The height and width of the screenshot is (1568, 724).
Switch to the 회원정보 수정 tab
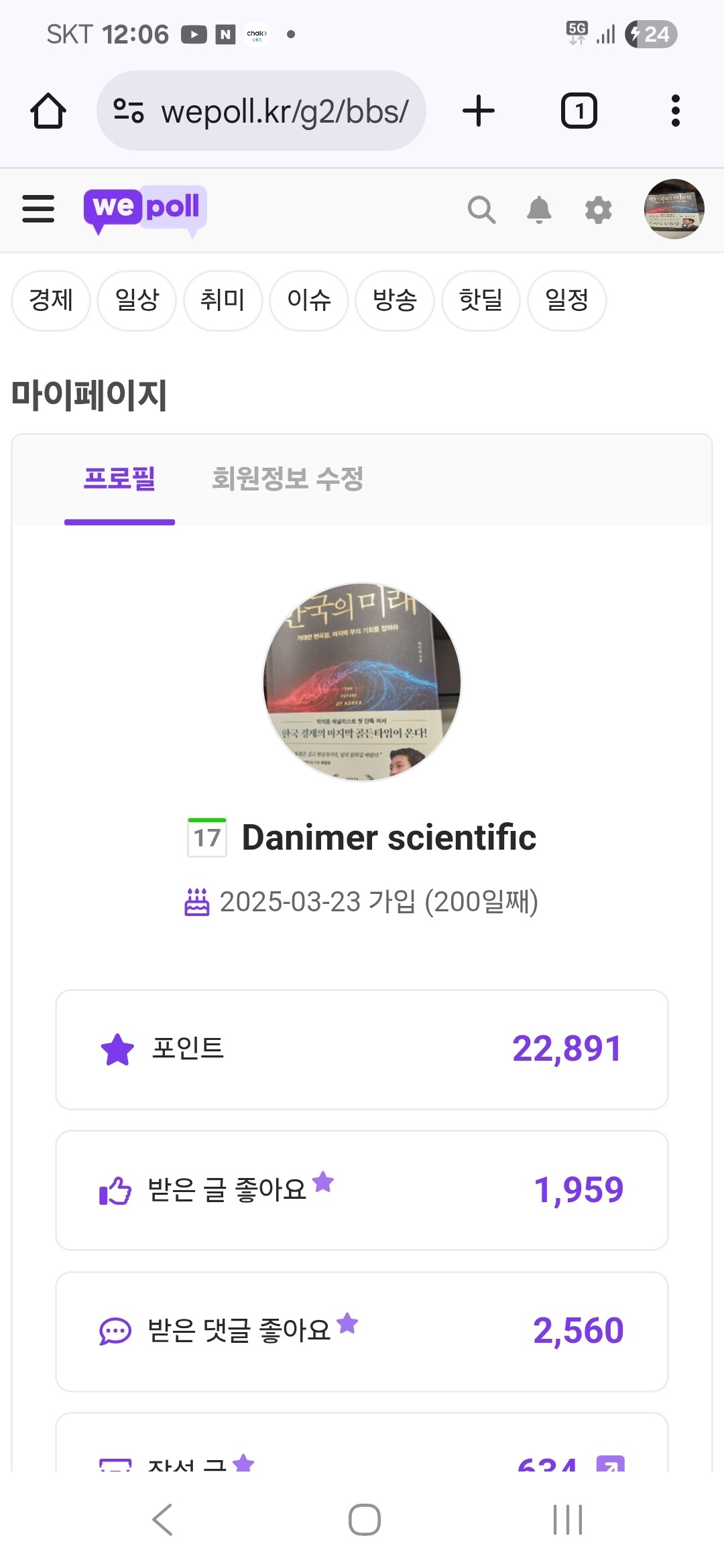[288, 478]
